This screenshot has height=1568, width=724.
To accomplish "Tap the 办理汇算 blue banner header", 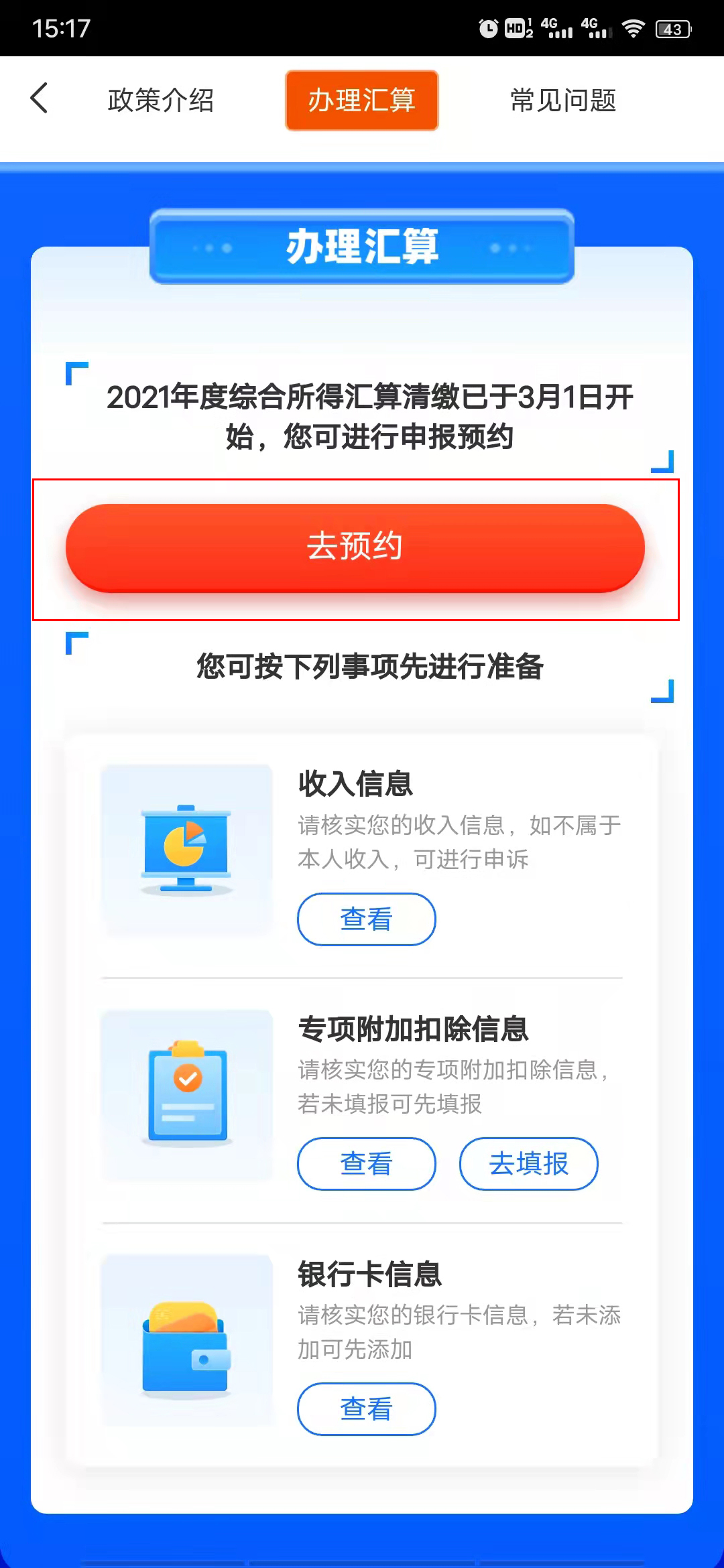I will pyautogui.click(x=362, y=247).
